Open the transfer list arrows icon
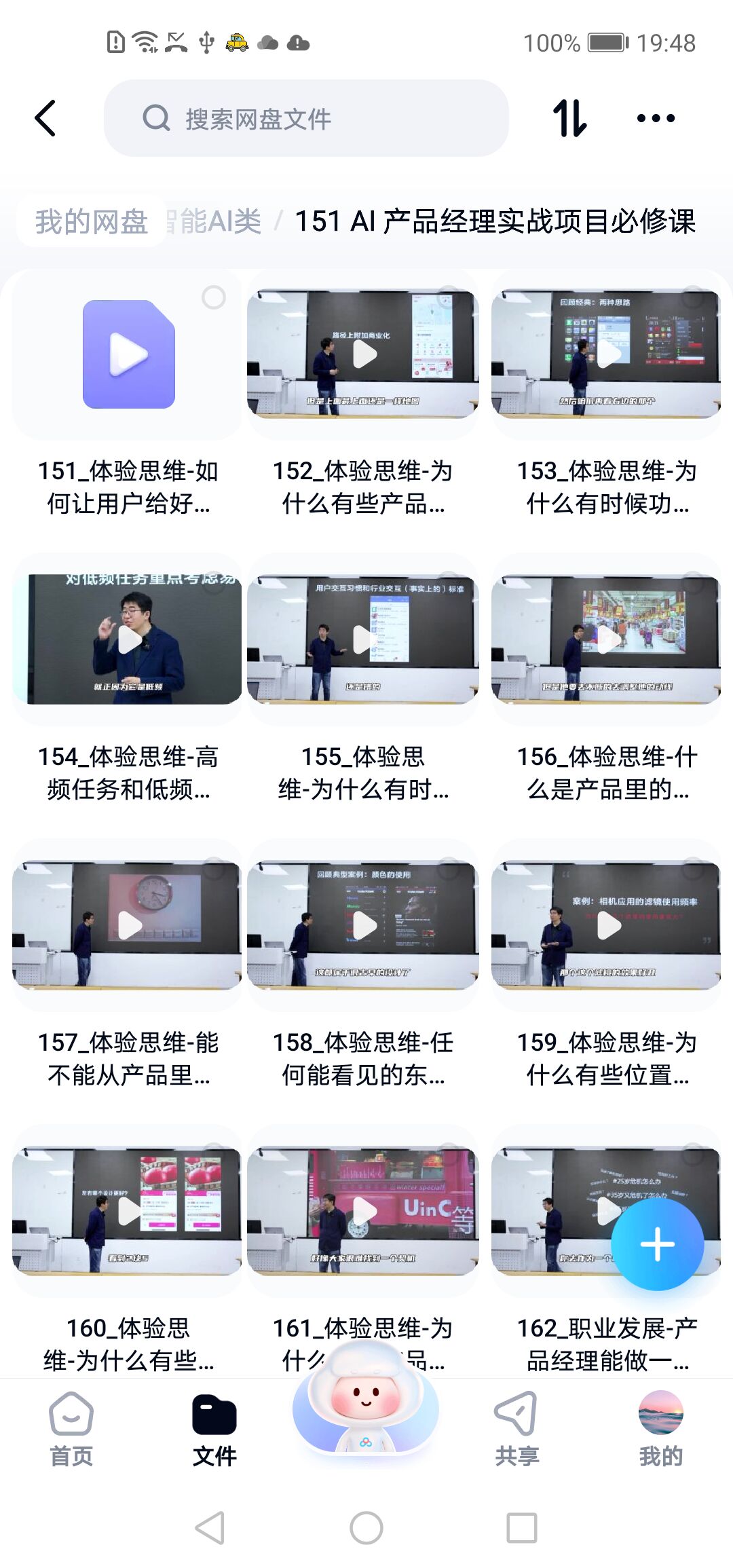 pyautogui.click(x=569, y=118)
